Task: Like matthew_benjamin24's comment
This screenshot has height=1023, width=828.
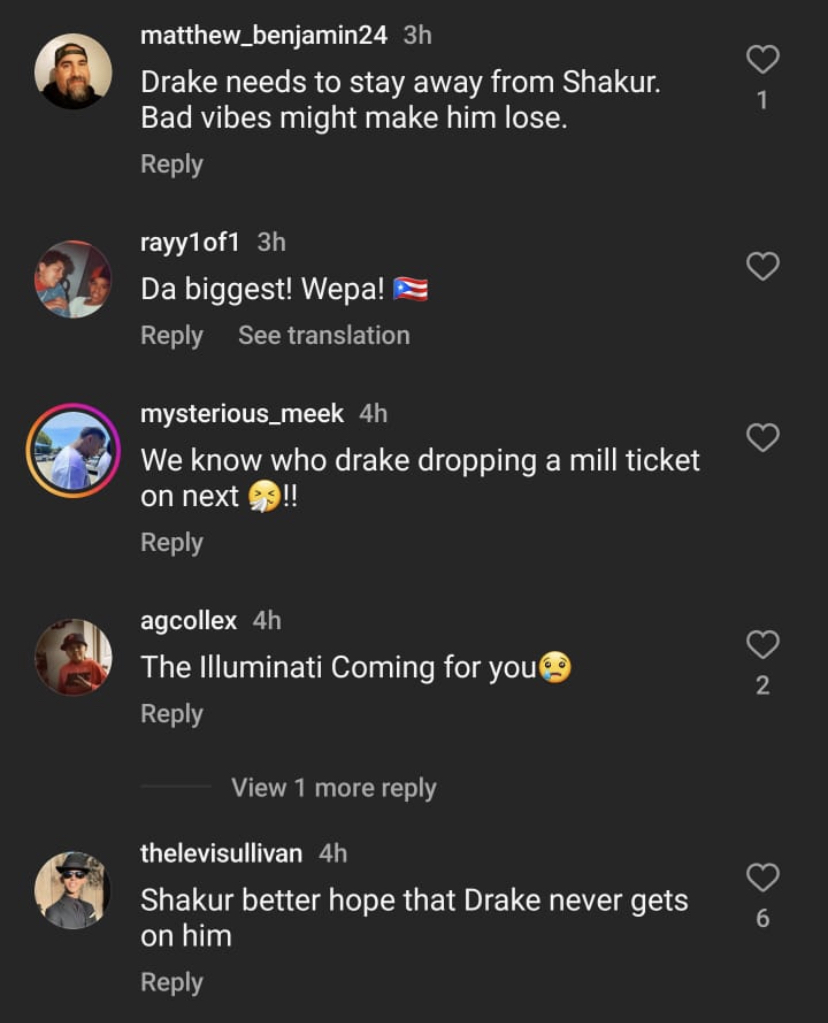Action: click(x=762, y=60)
